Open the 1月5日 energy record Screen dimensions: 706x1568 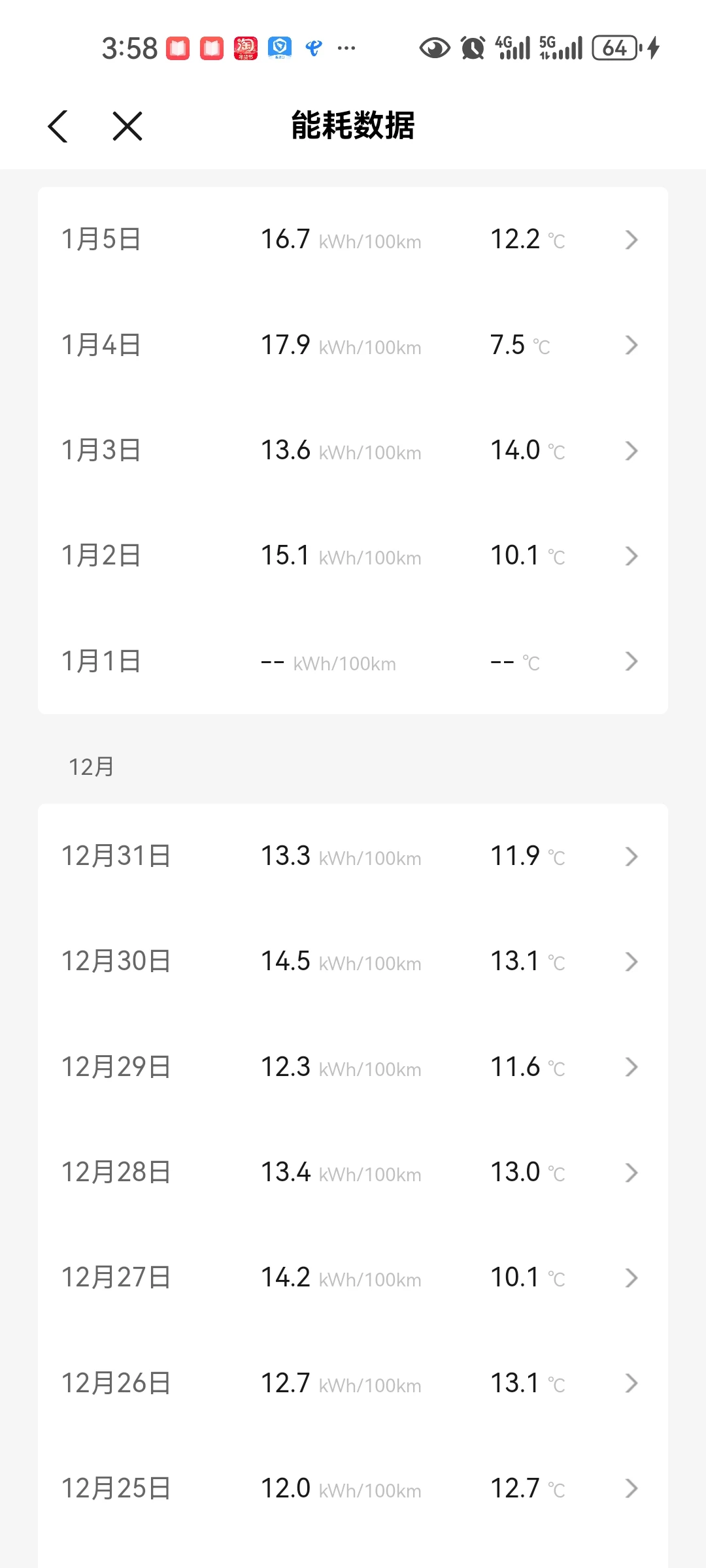(353, 240)
